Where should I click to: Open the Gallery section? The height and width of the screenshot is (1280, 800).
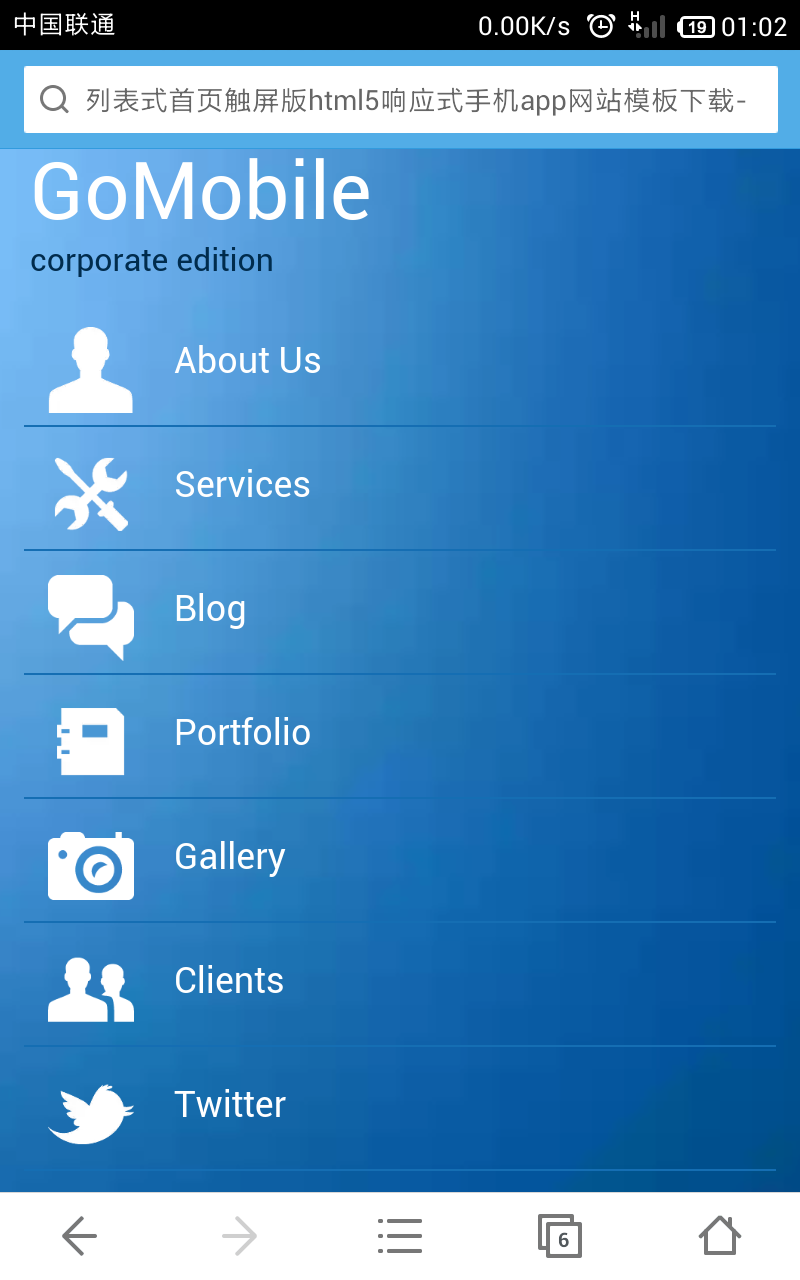click(x=229, y=857)
